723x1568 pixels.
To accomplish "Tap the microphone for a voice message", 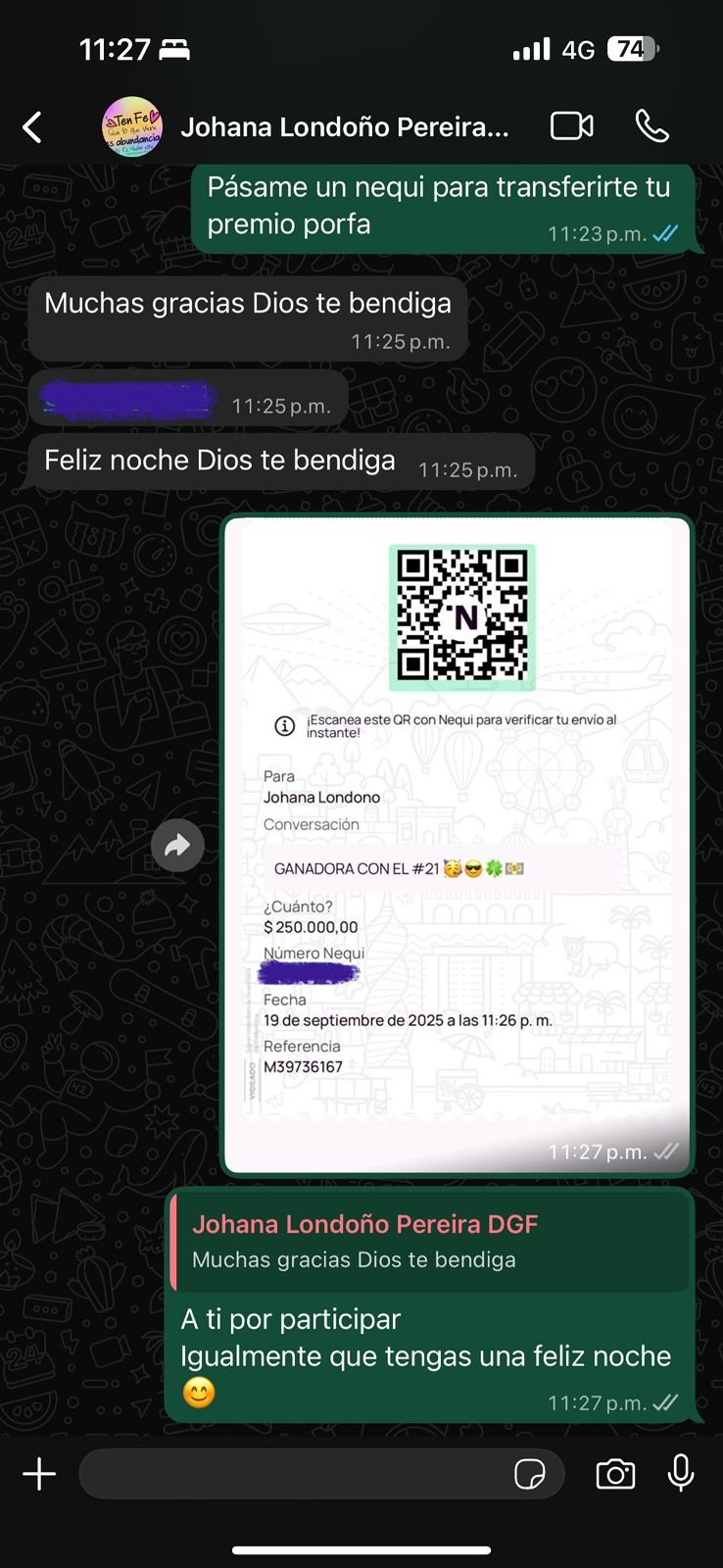I will [x=681, y=1473].
